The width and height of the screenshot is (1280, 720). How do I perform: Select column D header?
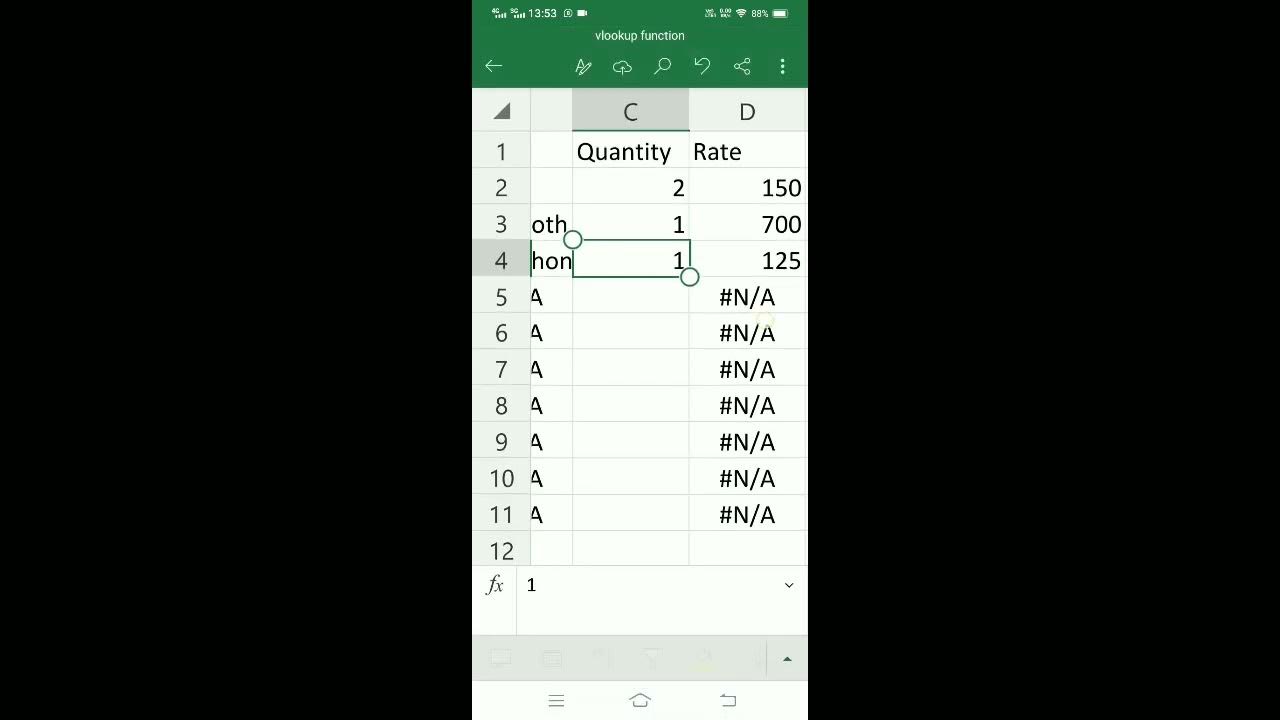tap(747, 112)
